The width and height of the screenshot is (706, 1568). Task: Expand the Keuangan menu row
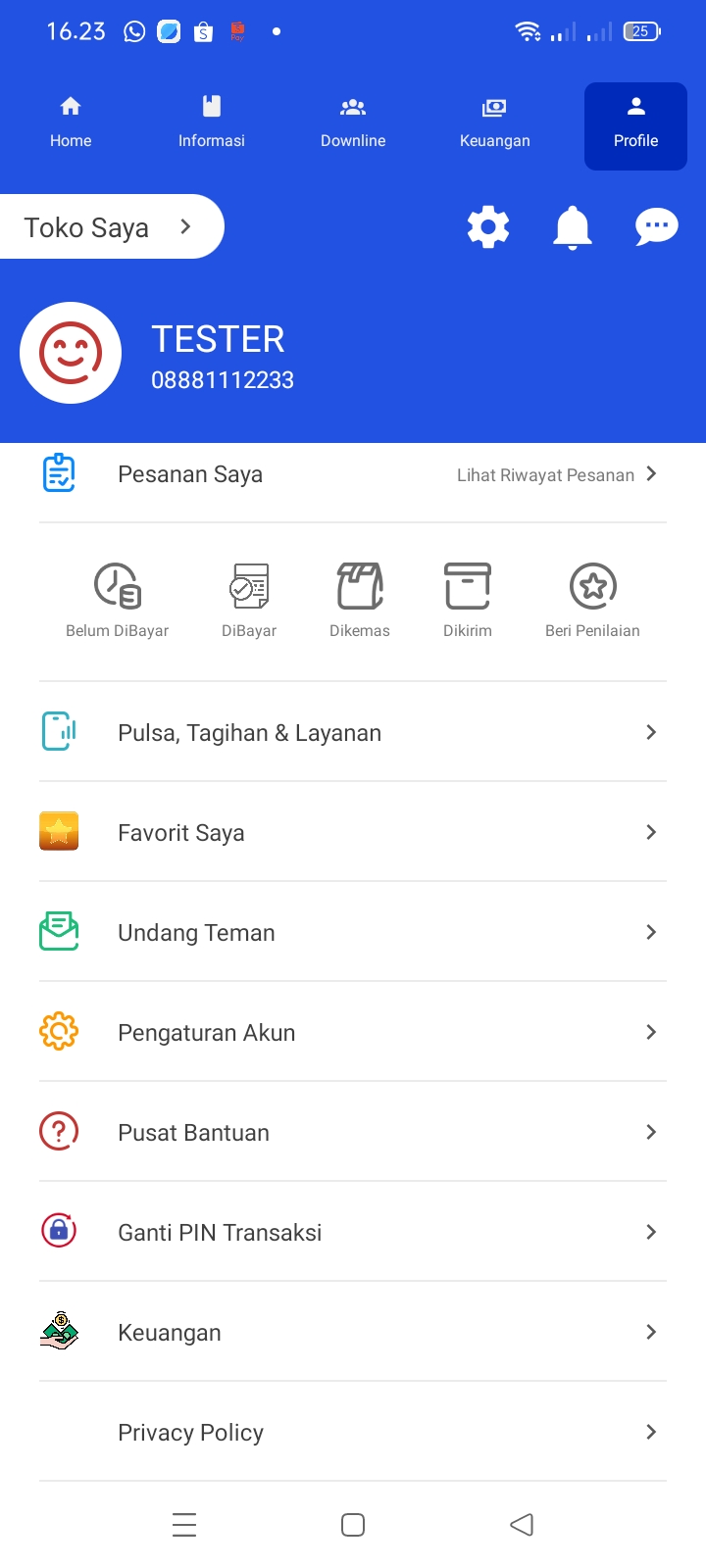point(353,1332)
